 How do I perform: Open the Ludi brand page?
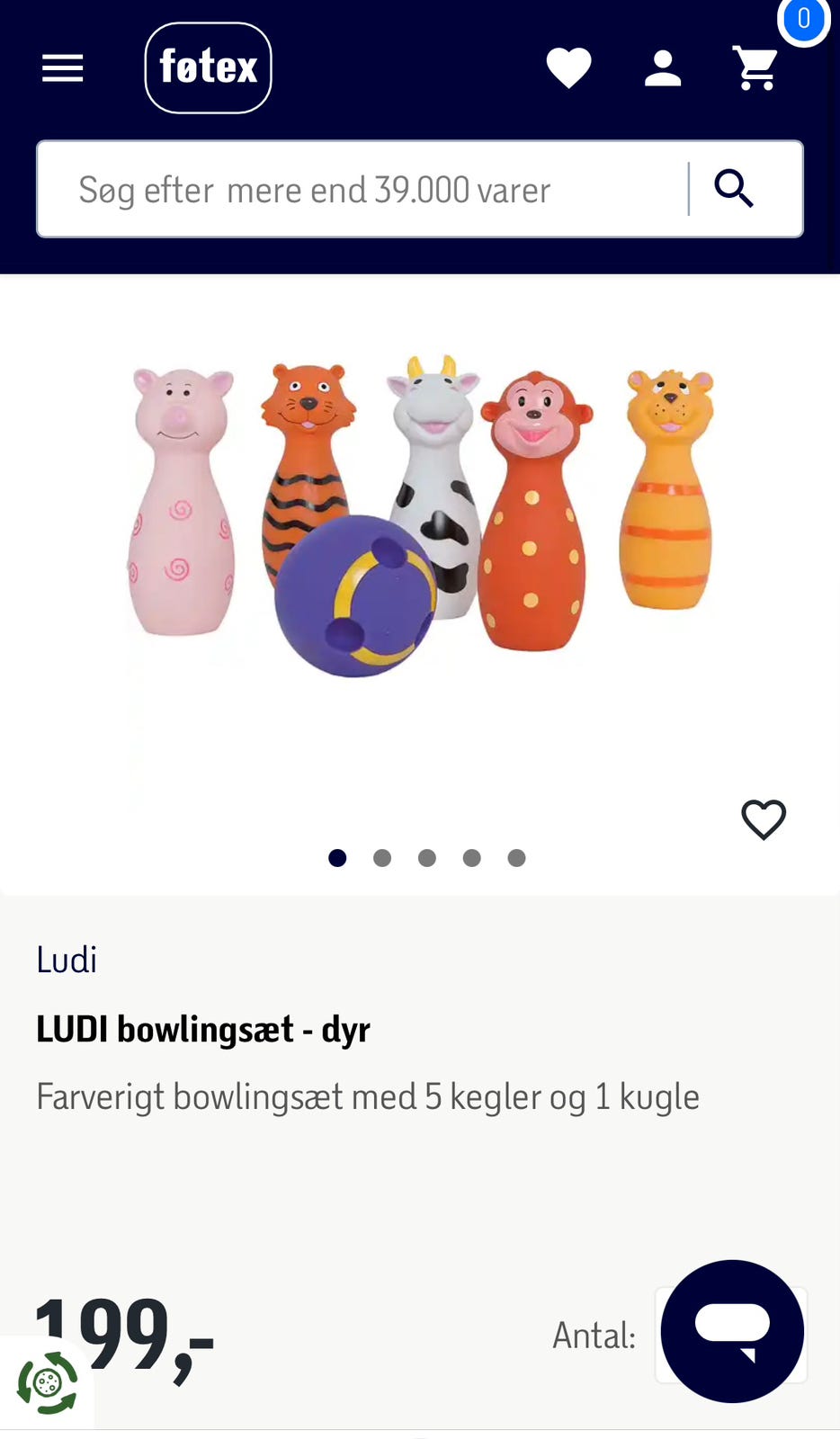coord(67,960)
